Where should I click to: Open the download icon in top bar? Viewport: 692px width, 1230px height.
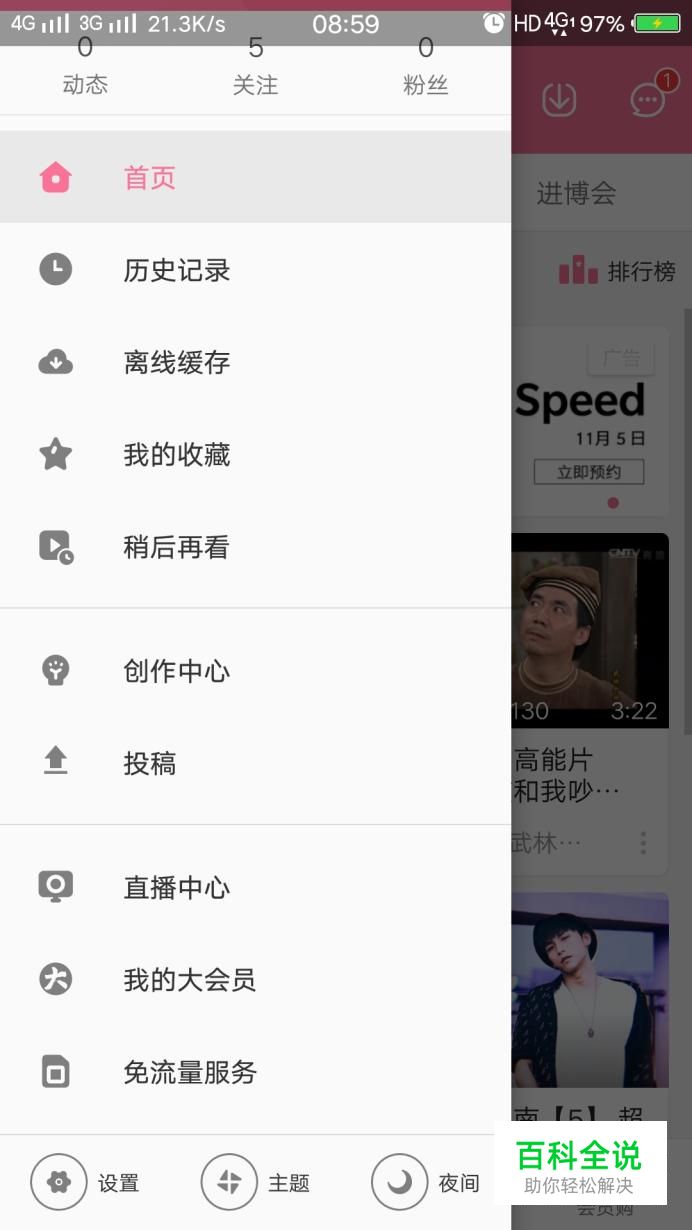coord(559,99)
